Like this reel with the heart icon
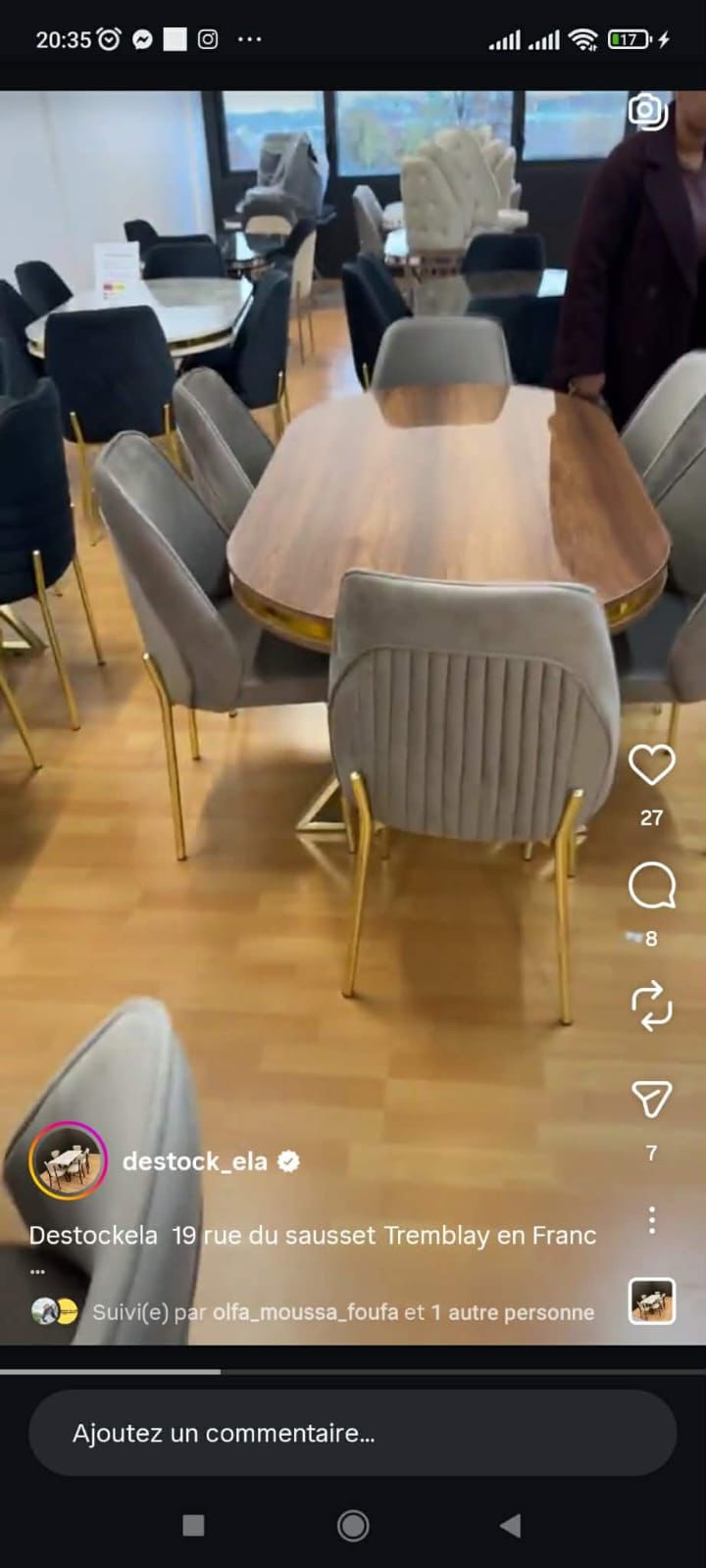The width and height of the screenshot is (706, 1568). click(651, 765)
